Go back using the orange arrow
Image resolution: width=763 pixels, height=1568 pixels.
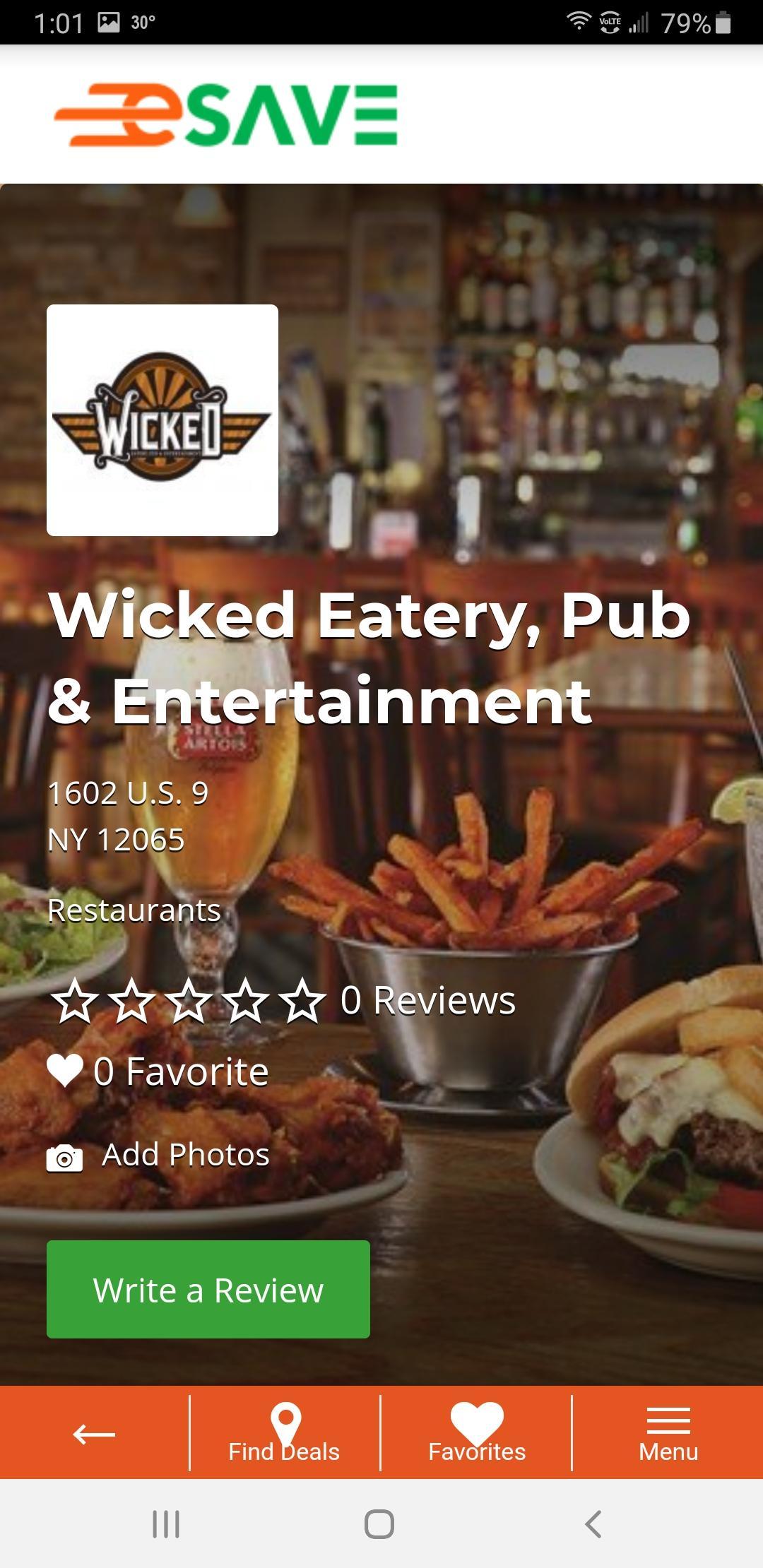tap(94, 1434)
